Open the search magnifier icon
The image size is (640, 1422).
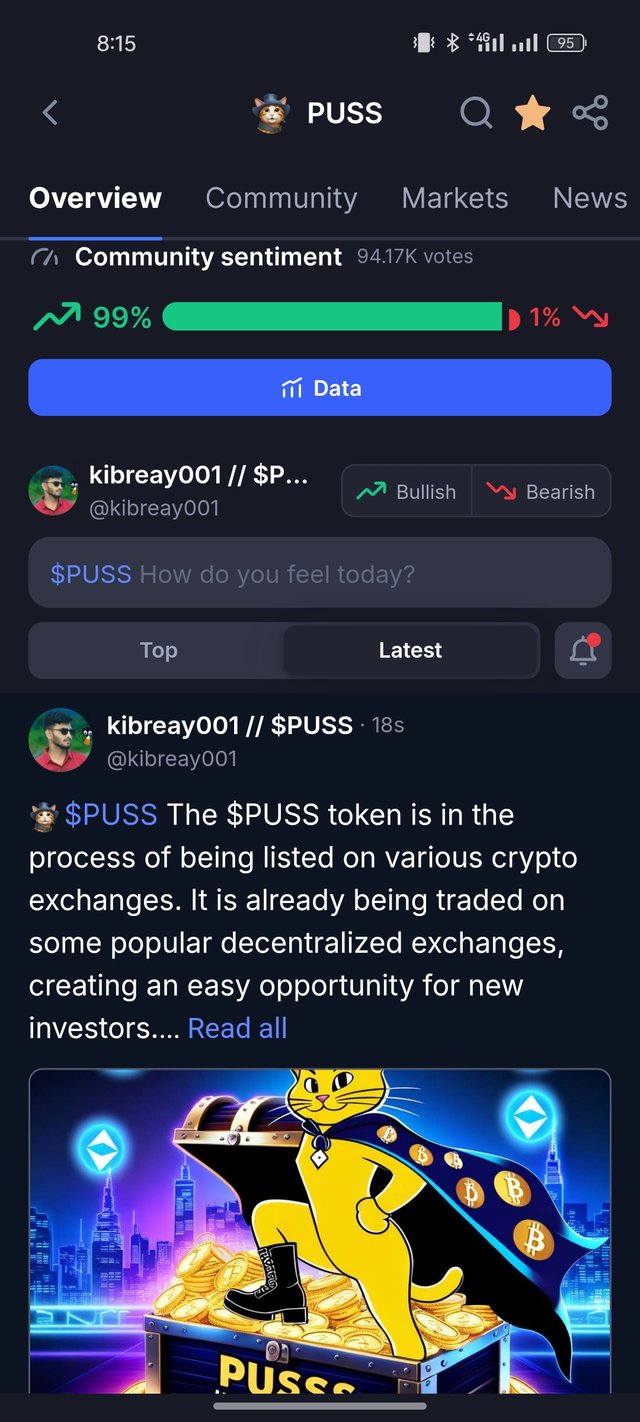(476, 113)
